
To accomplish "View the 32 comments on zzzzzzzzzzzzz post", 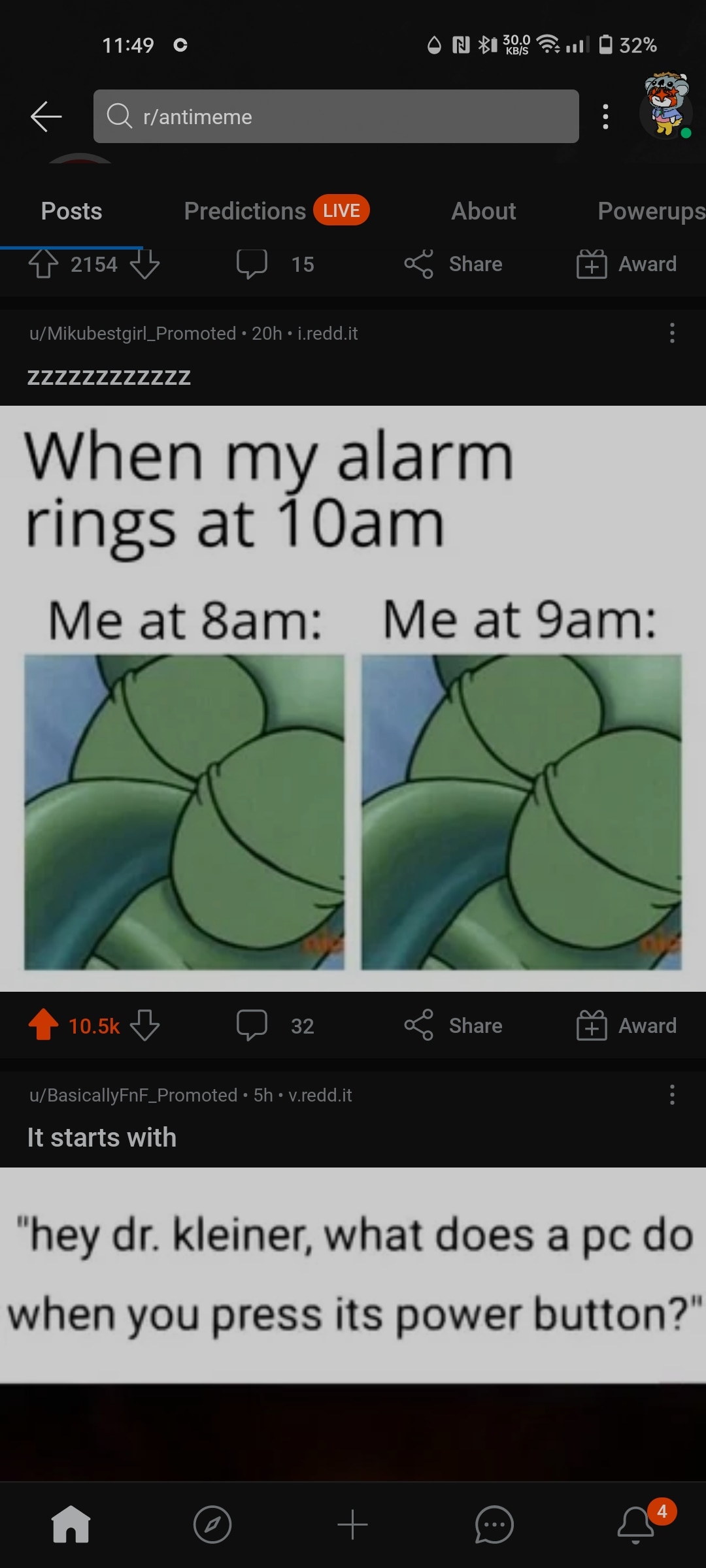I will (275, 1025).
